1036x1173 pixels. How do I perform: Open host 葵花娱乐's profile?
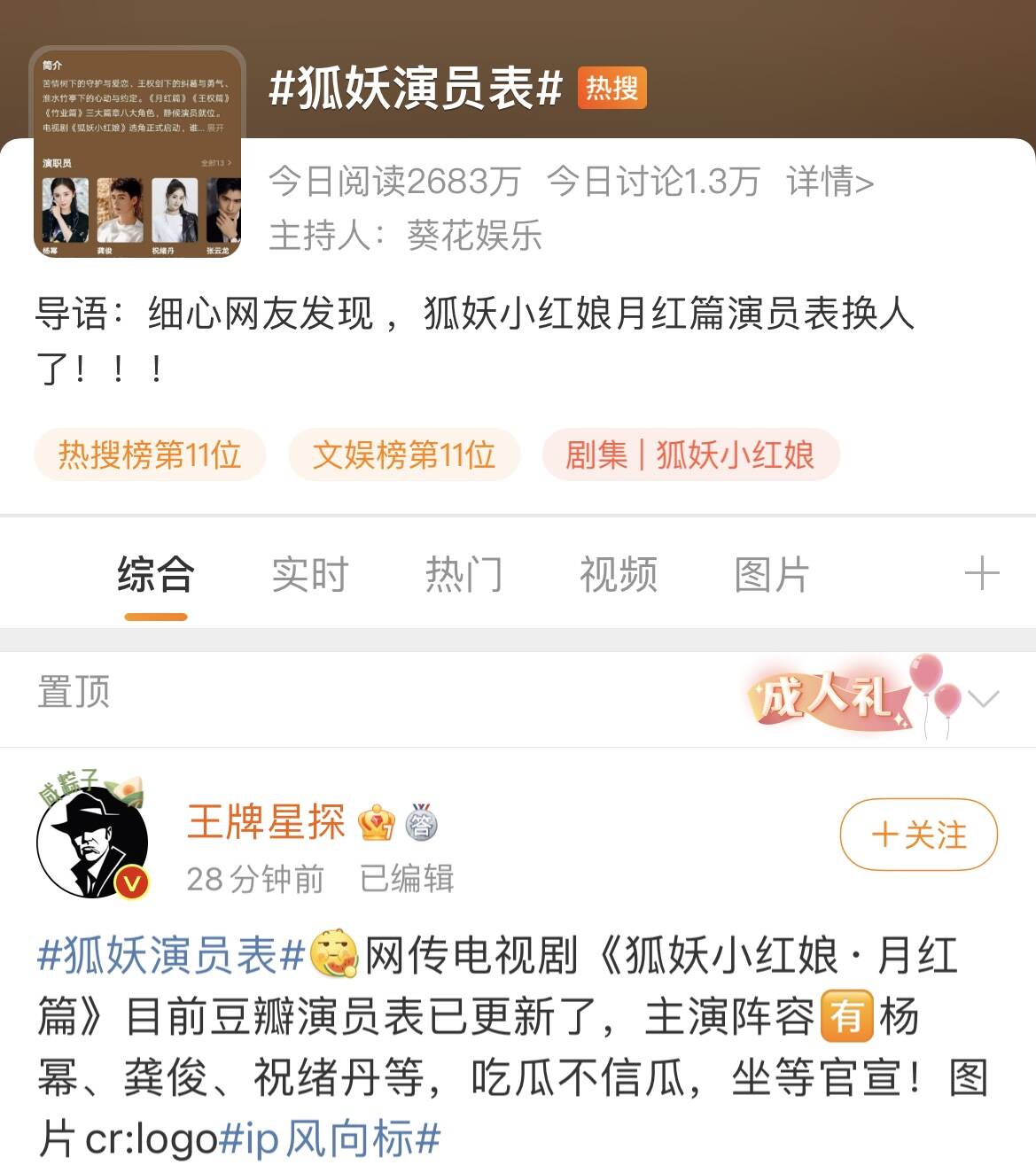click(x=474, y=237)
